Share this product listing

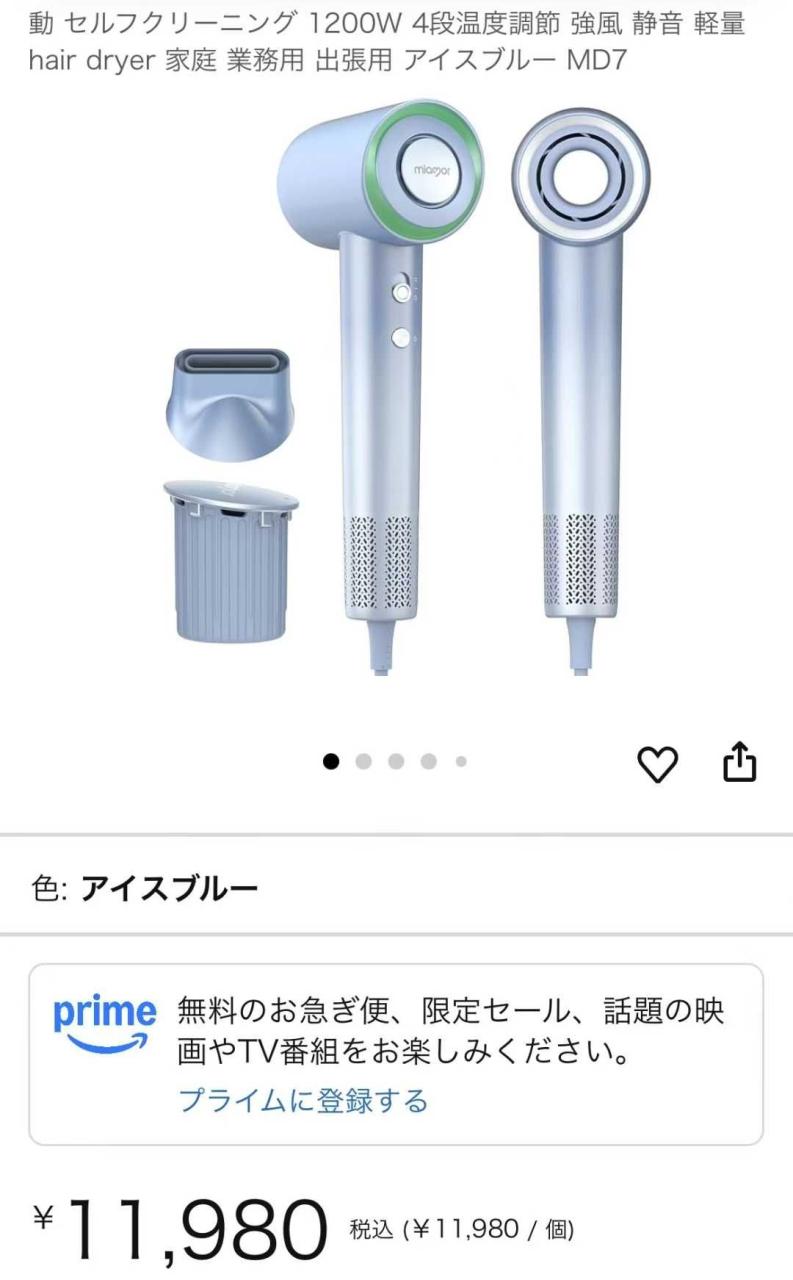739,762
